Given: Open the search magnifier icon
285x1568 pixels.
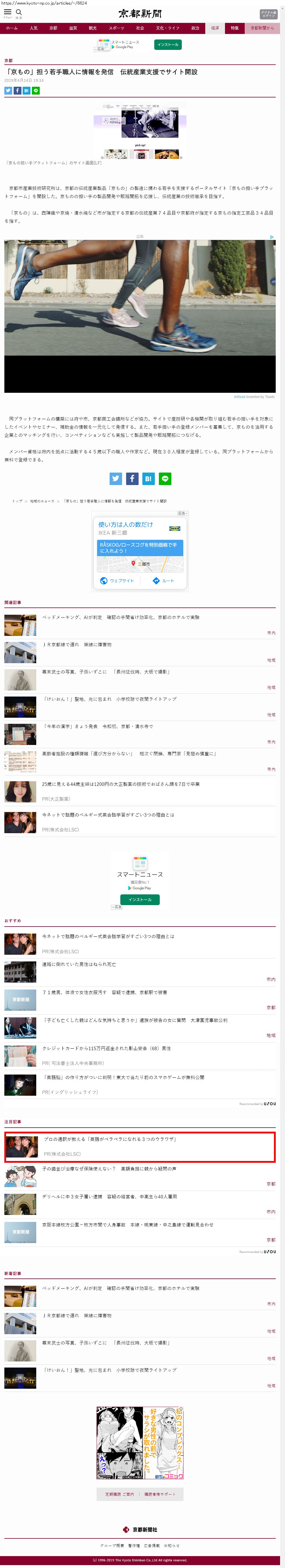Looking at the screenshot, I should 19,12.
